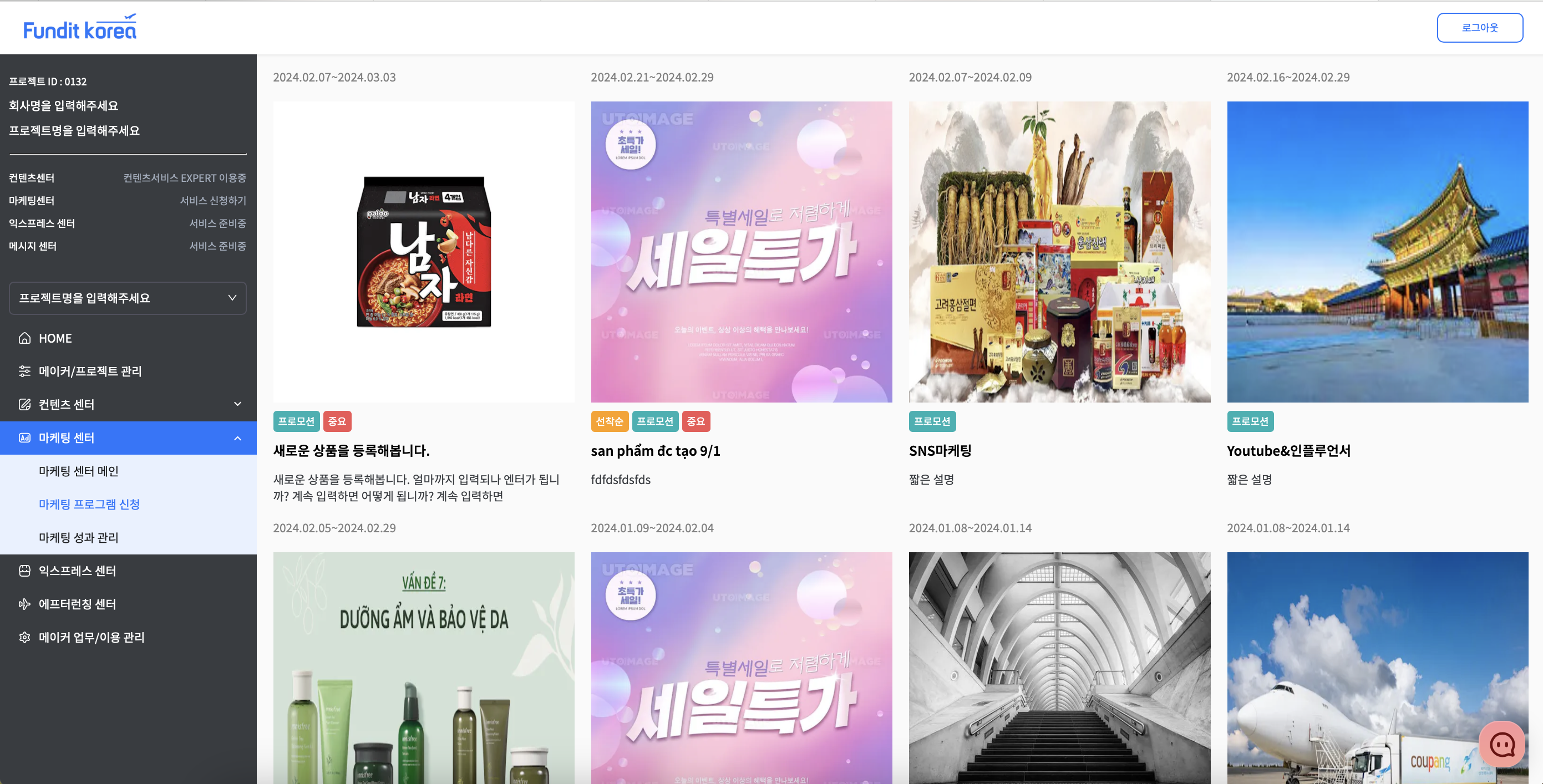This screenshot has height=784, width=1543.
Task: Open the Fundit korea home logo
Action: (80, 28)
